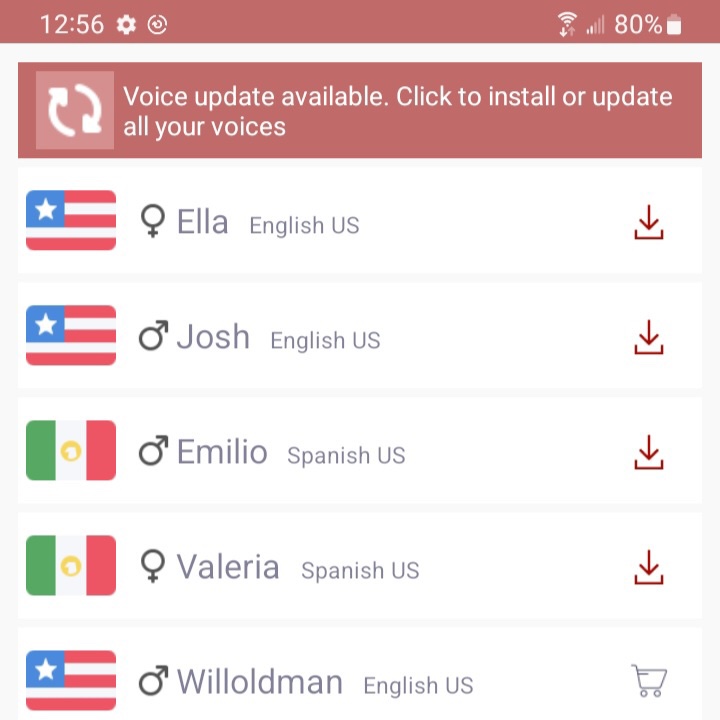
Task: Download the Josh English US voice
Action: tap(649, 337)
